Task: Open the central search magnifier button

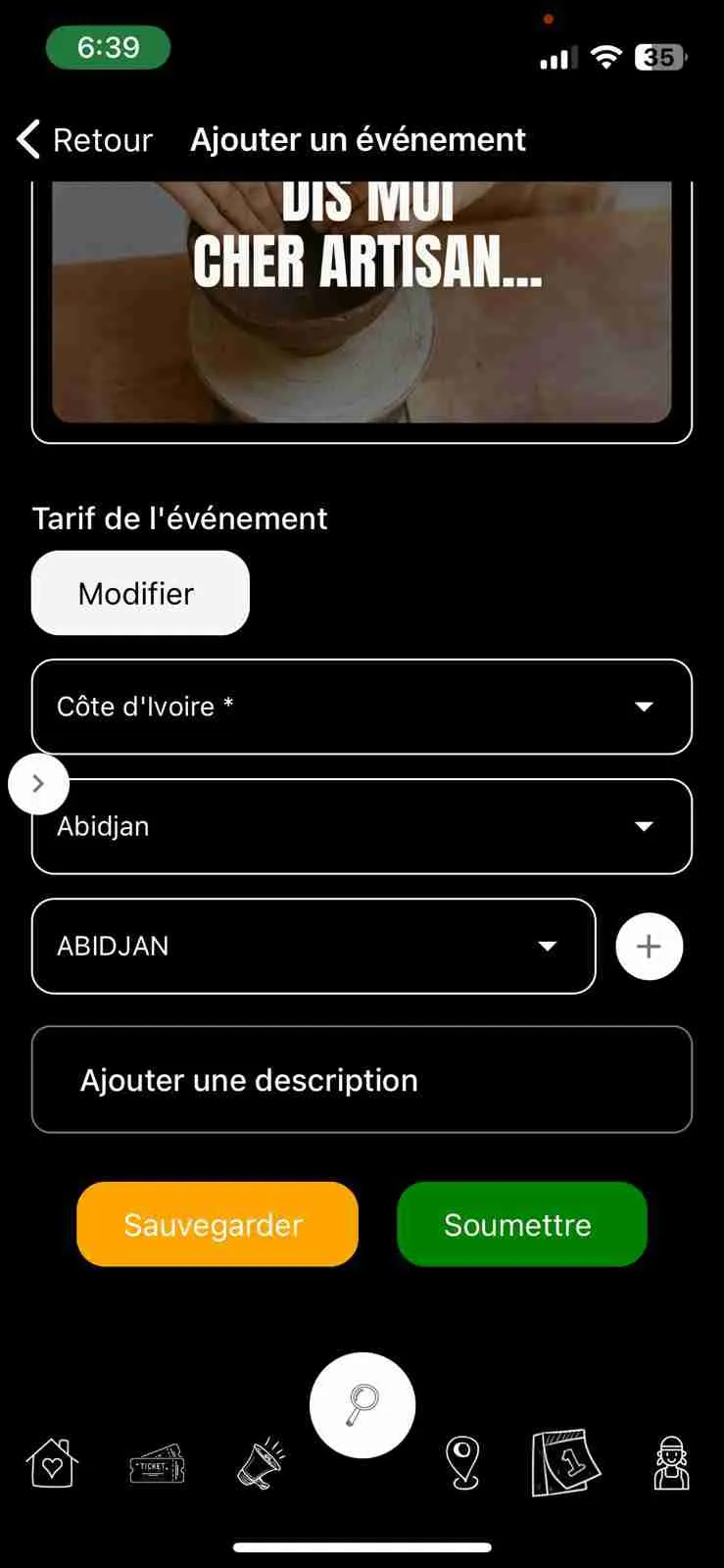Action: [x=362, y=1405]
